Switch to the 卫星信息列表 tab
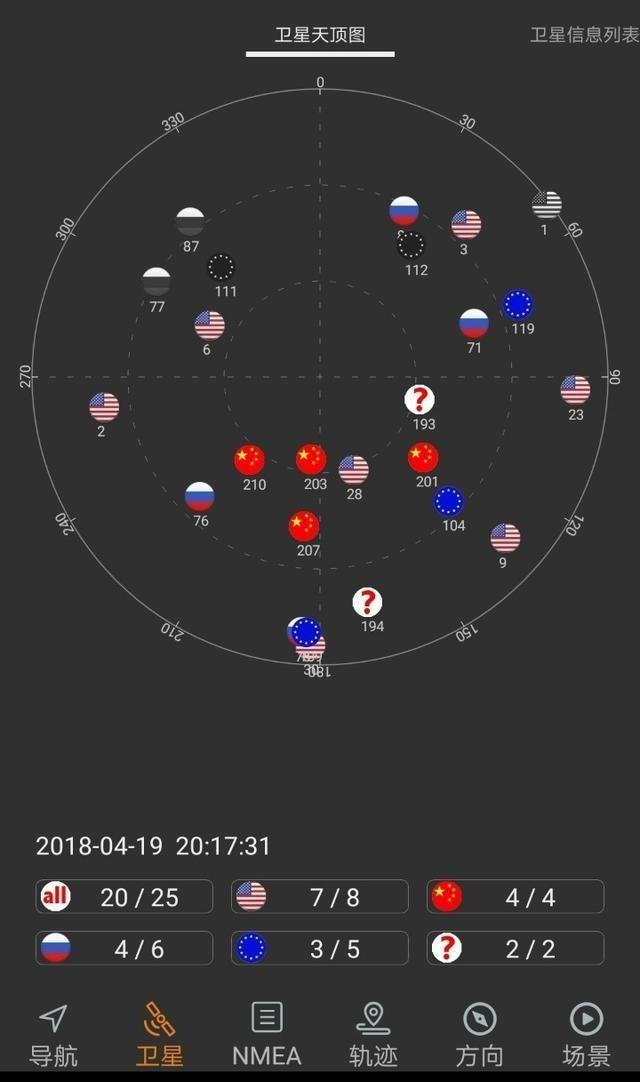 pos(584,35)
